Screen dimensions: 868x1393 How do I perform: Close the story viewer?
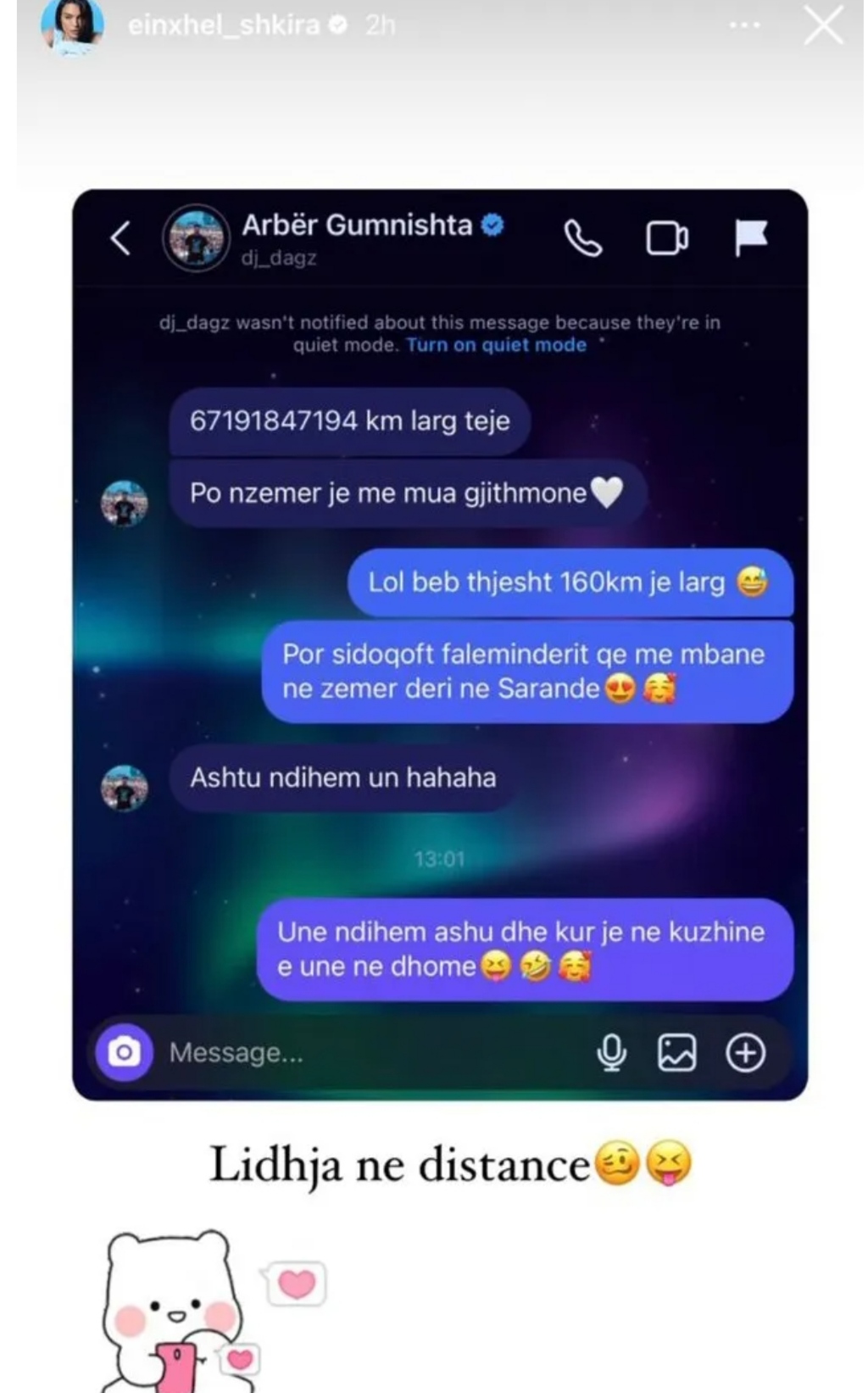click(x=823, y=26)
